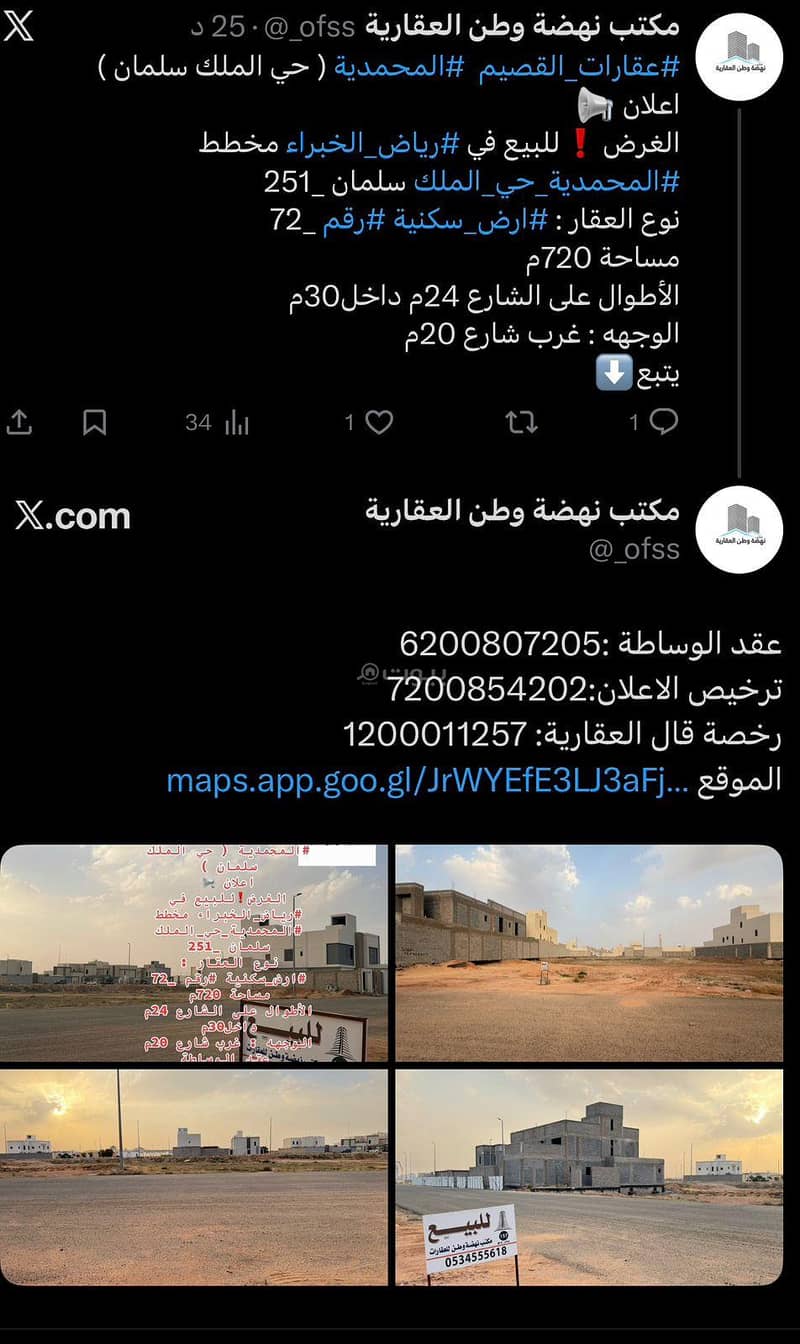Image resolution: width=800 pixels, height=1344 pixels.
Task: Open the sunset photo of the empty land
Action: pos(194,1177)
